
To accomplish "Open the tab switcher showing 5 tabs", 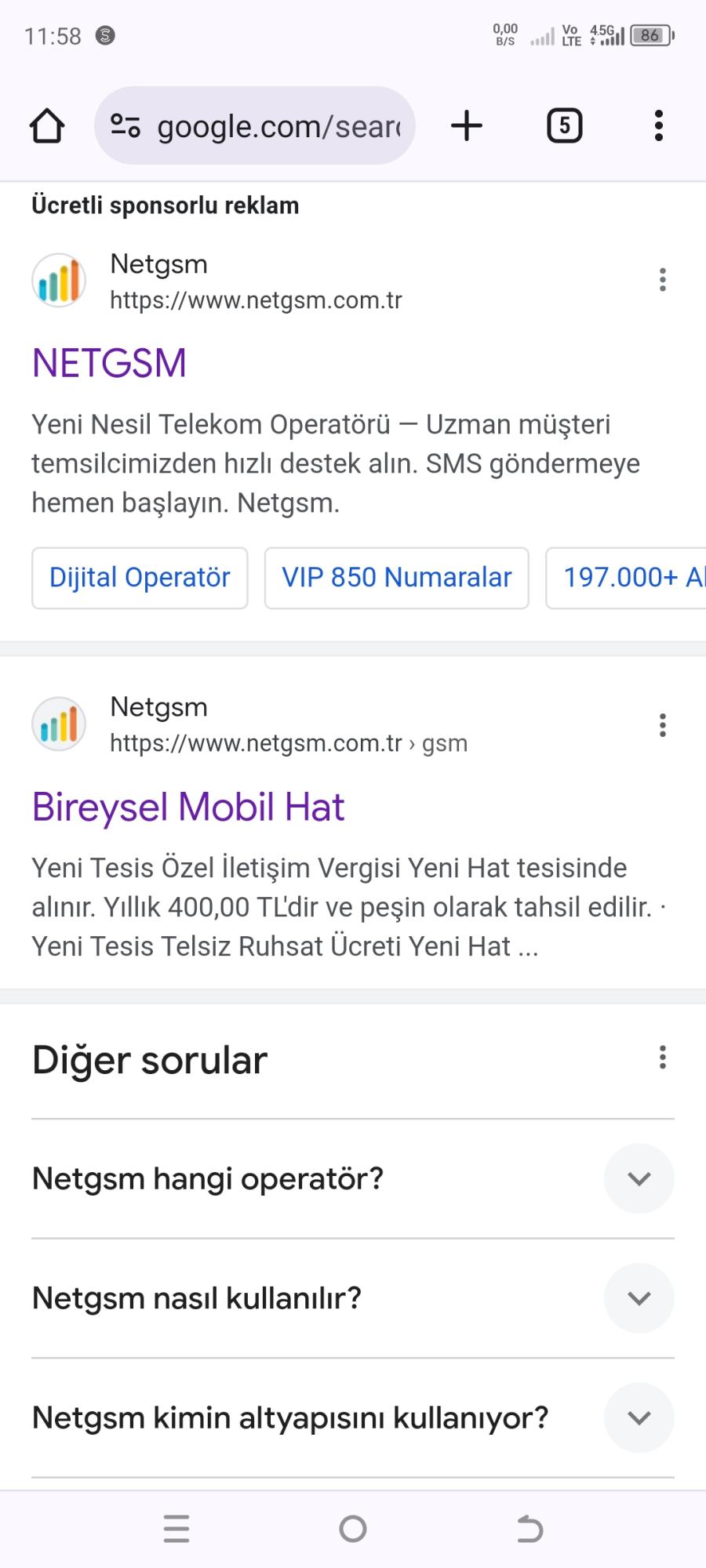I will pyautogui.click(x=563, y=125).
